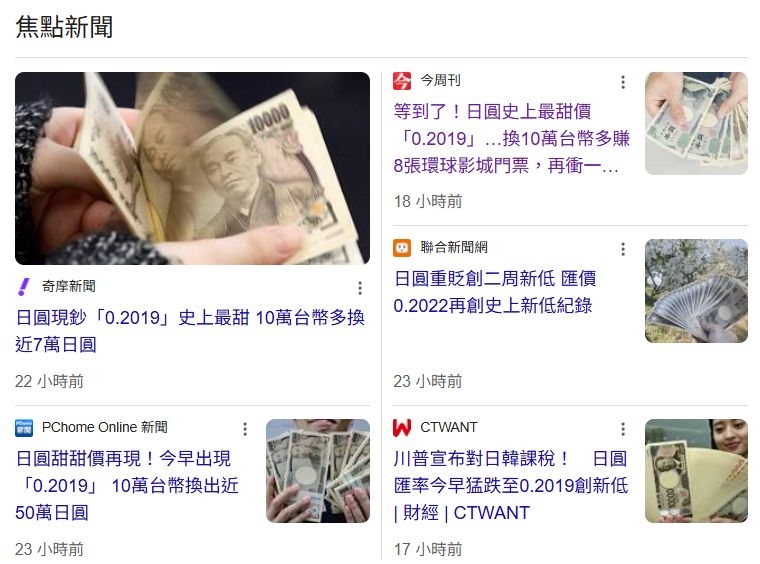
Task: Tap the thumbnail image of the 聯合新聞網 story
Action: coord(696,291)
